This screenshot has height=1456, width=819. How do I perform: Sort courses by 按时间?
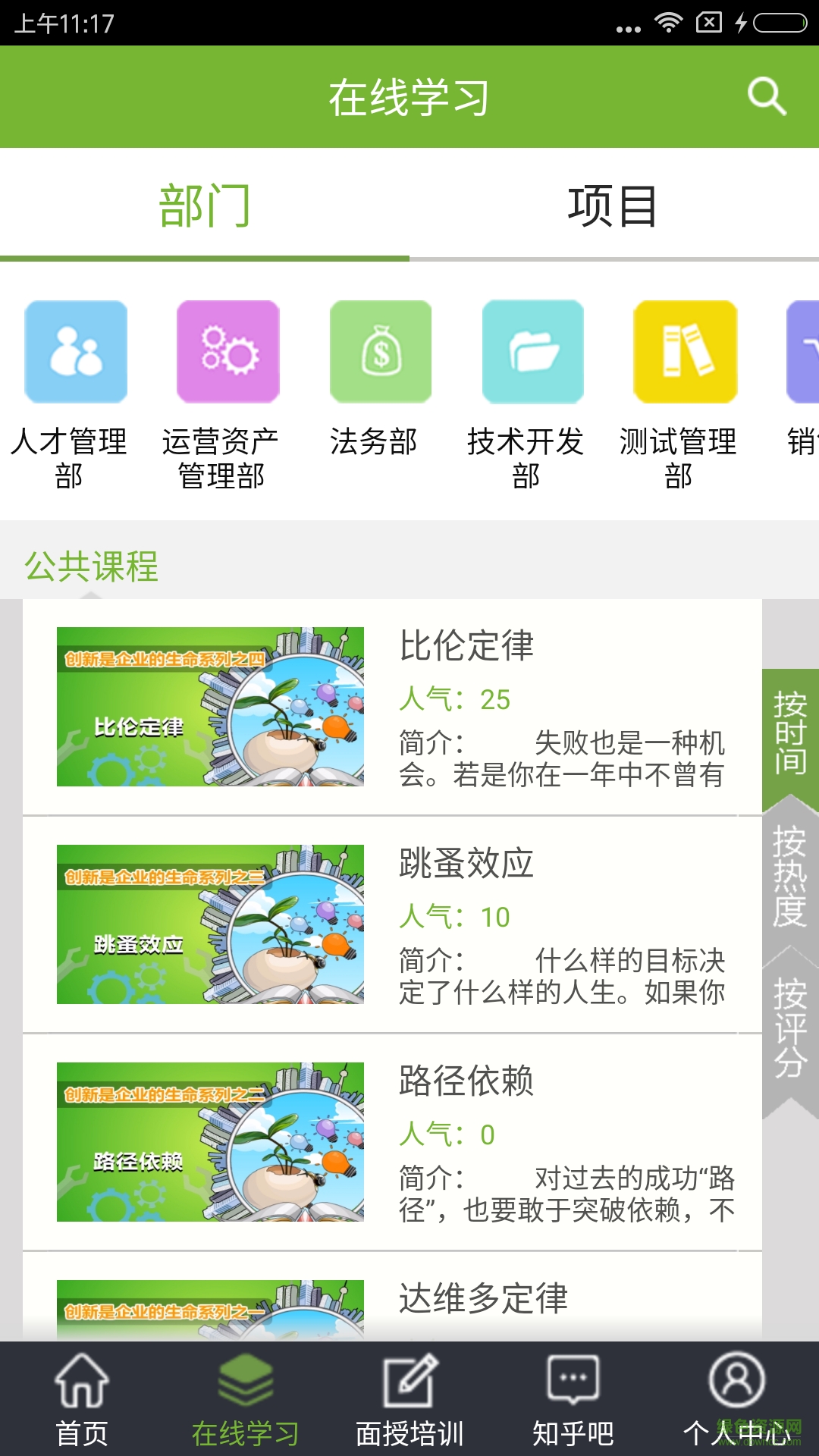790,732
